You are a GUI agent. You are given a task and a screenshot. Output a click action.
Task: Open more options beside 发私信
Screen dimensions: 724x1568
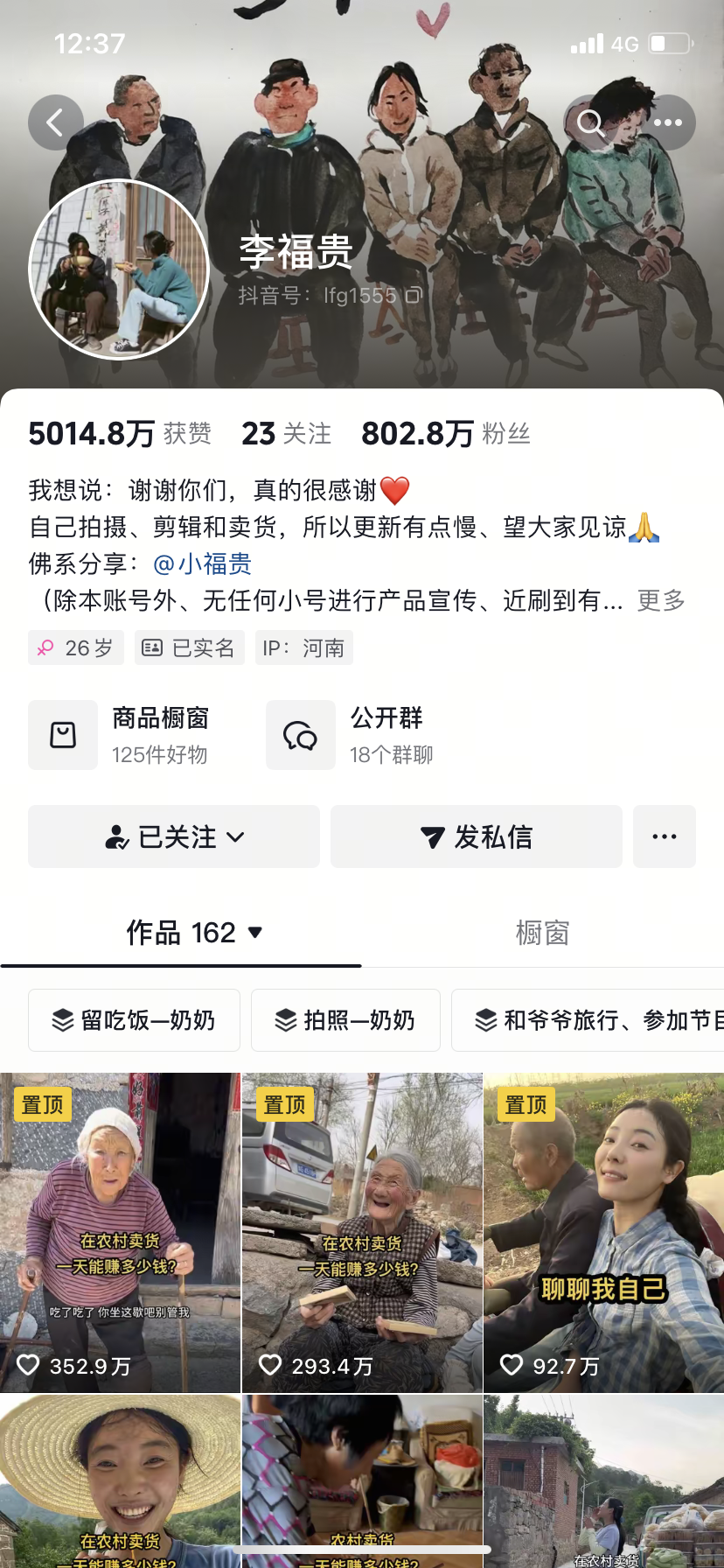tap(665, 836)
